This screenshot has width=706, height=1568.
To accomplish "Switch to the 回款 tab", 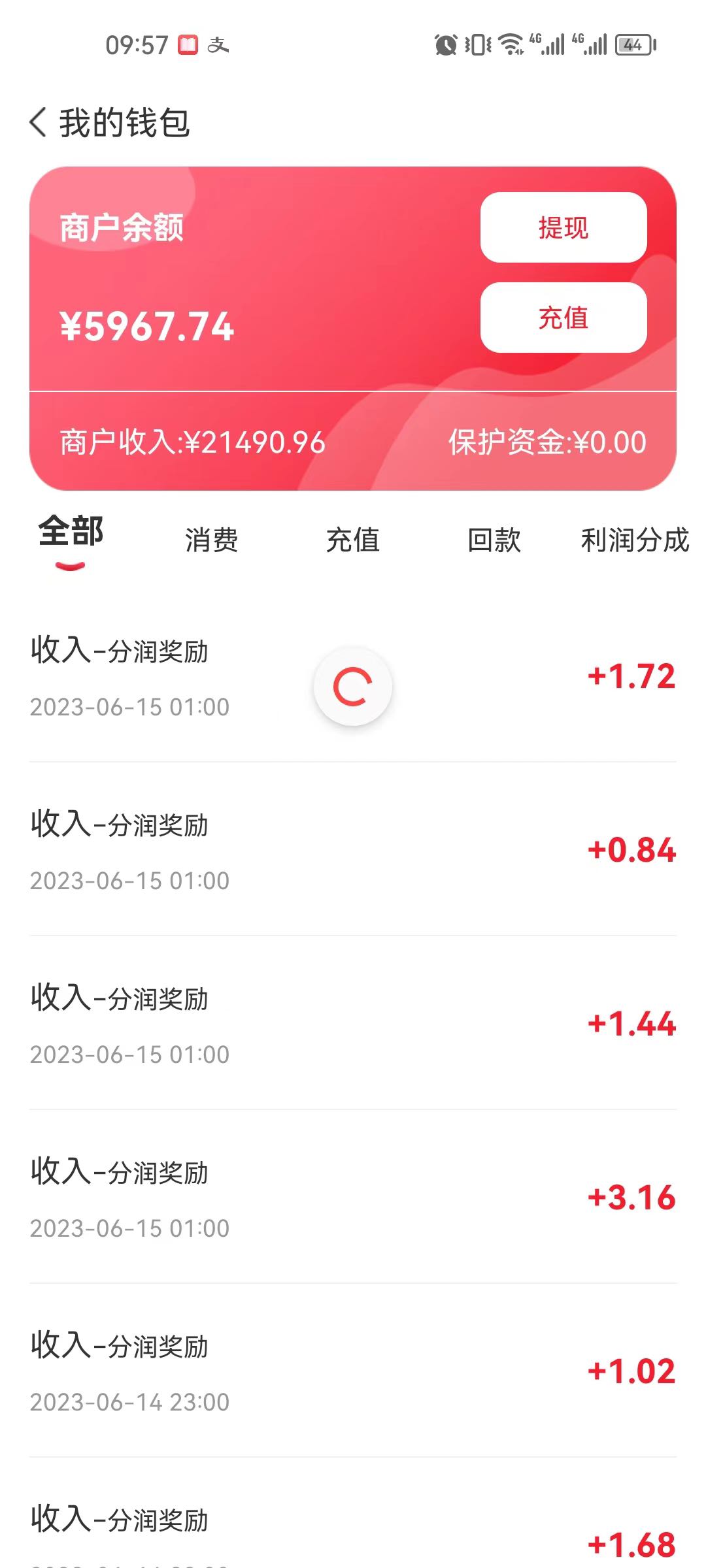I will (494, 540).
